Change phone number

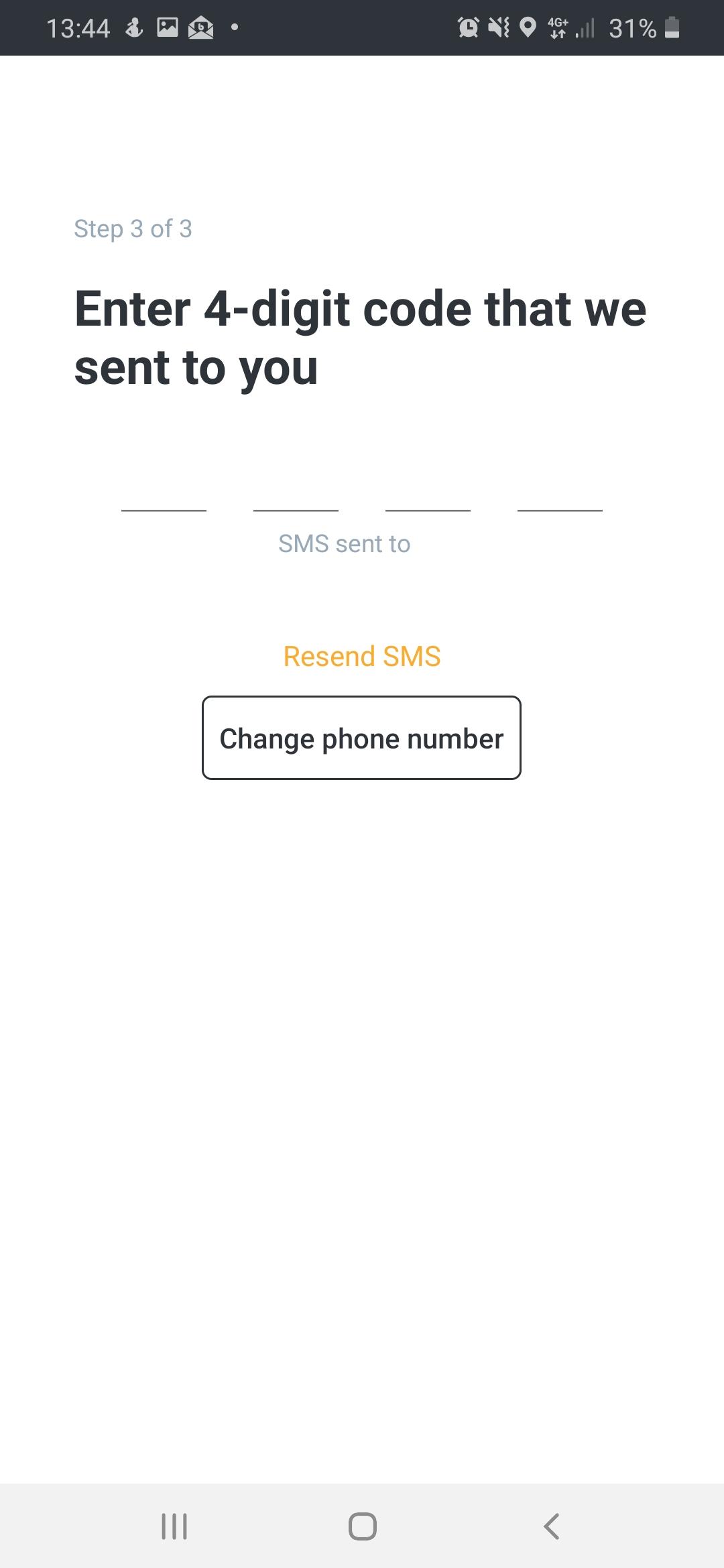(x=361, y=738)
